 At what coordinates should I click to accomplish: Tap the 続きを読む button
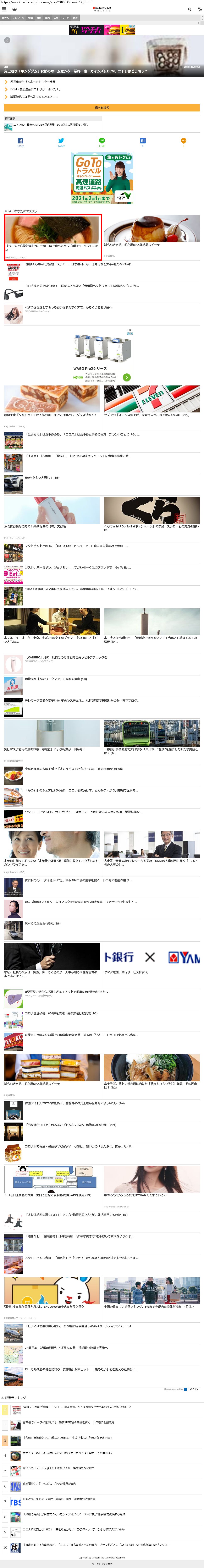(x=102, y=108)
